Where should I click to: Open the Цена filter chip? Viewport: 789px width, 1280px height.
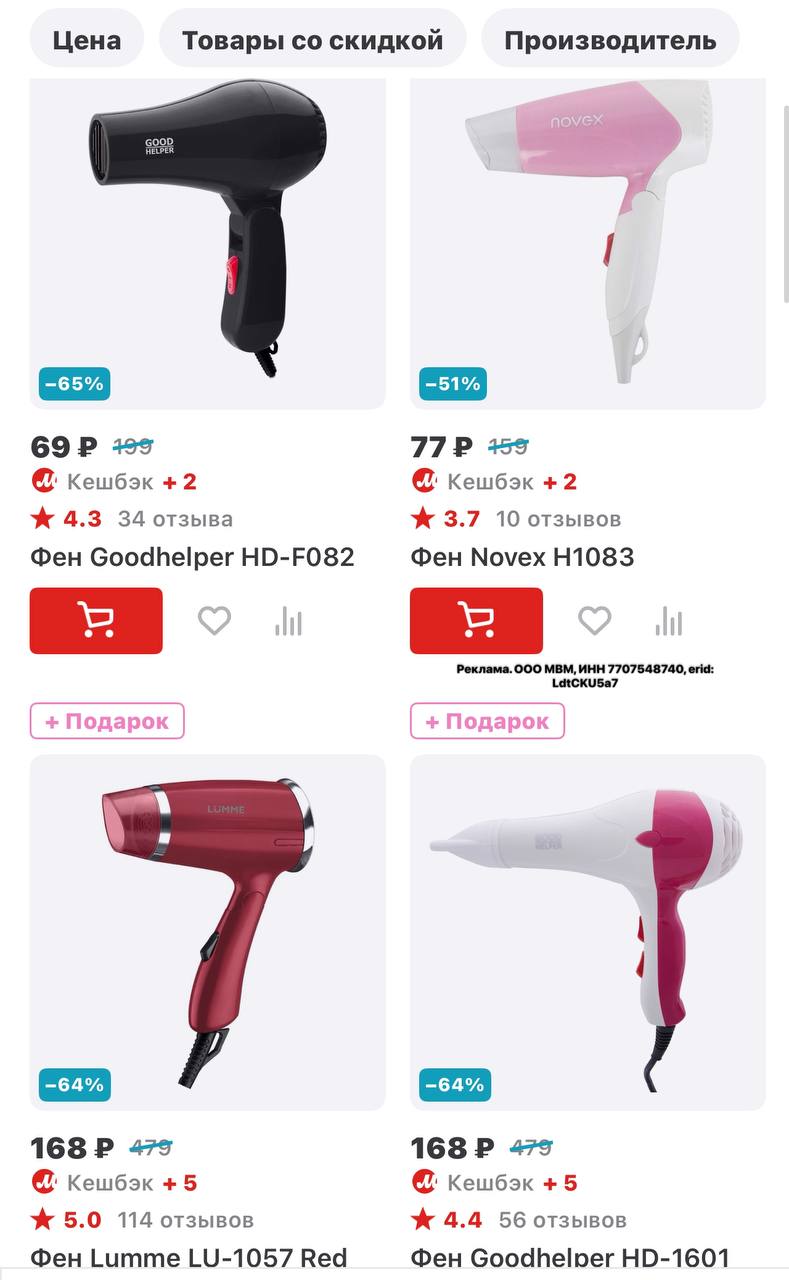[x=87, y=40]
